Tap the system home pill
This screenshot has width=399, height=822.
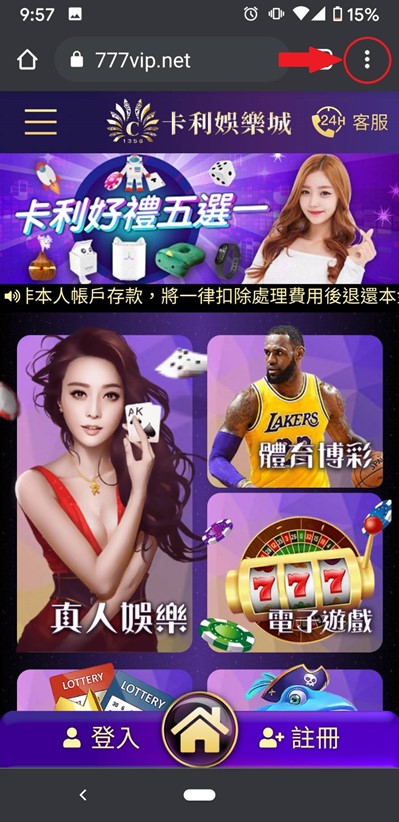pos(199,795)
